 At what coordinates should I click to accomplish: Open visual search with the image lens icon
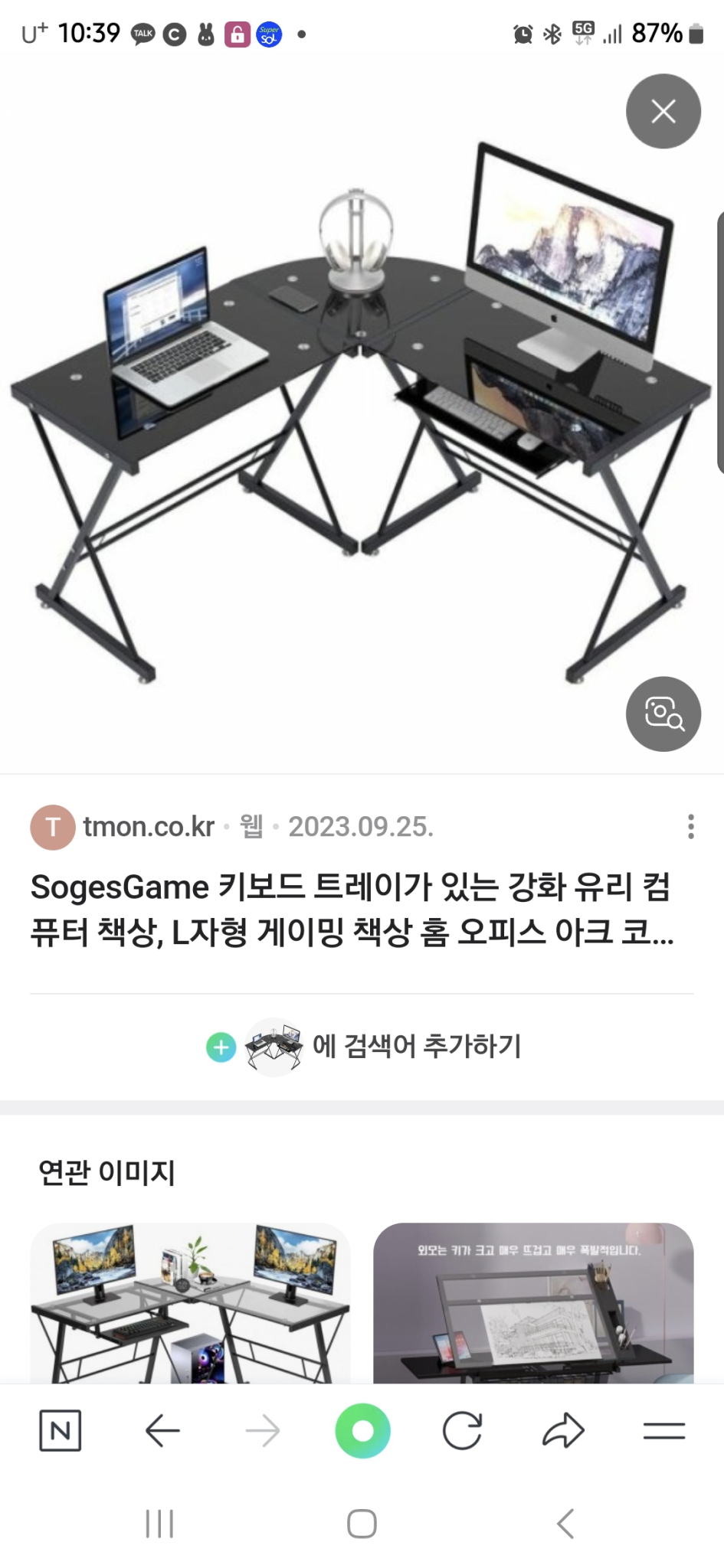tap(663, 713)
